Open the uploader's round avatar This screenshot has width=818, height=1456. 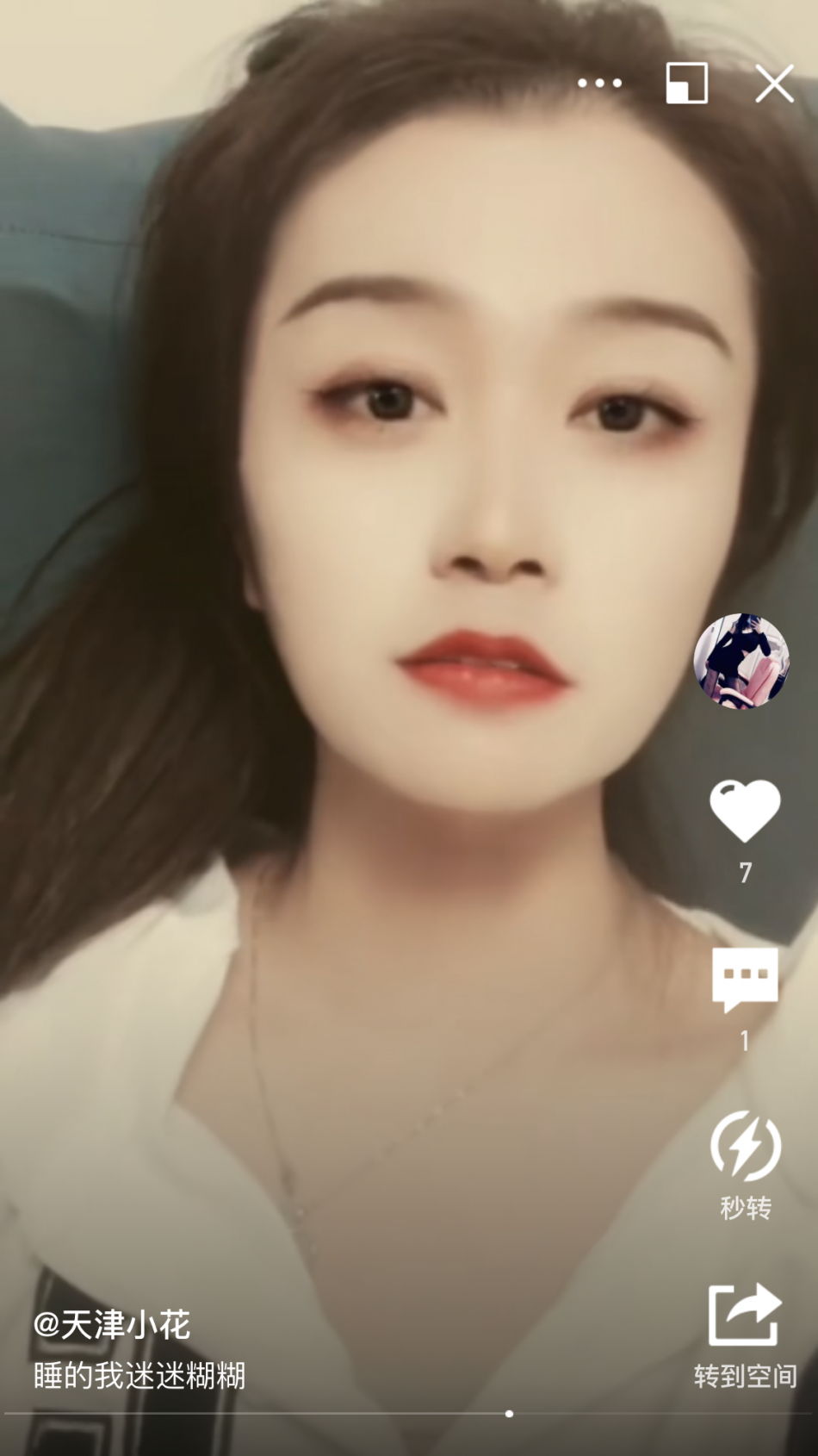tap(741, 661)
